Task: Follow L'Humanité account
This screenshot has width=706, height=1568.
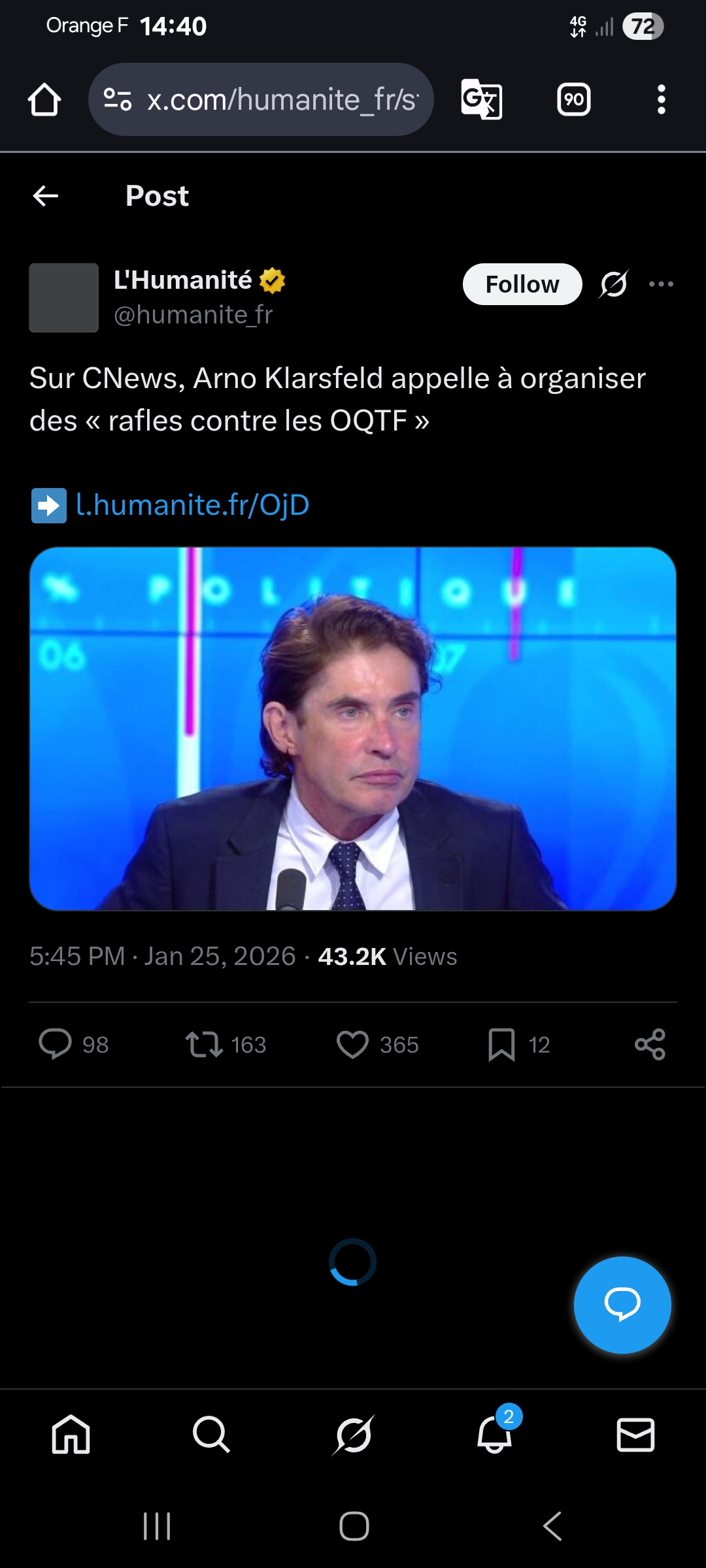Action: pyautogui.click(x=522, y=284)
